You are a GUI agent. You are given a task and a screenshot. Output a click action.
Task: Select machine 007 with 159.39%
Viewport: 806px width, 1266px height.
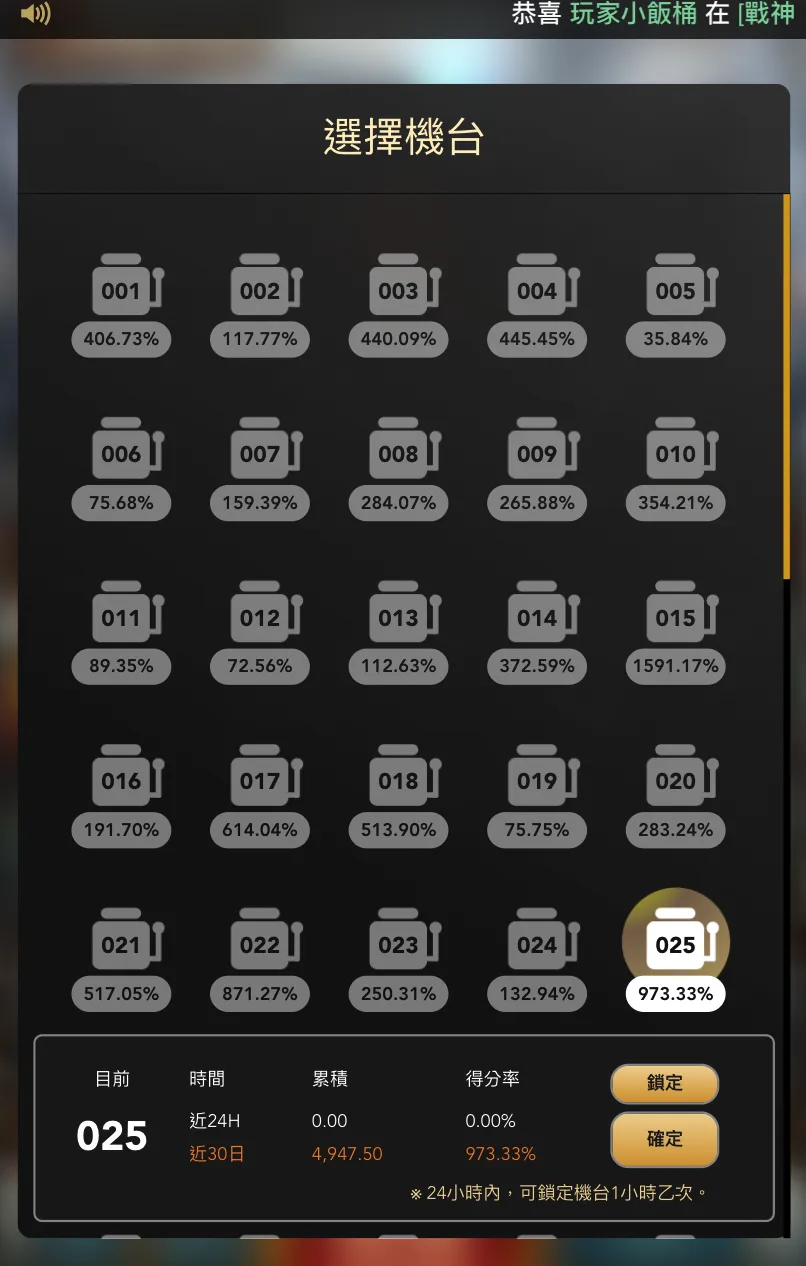pyautogui.click(x=260, y=456)
